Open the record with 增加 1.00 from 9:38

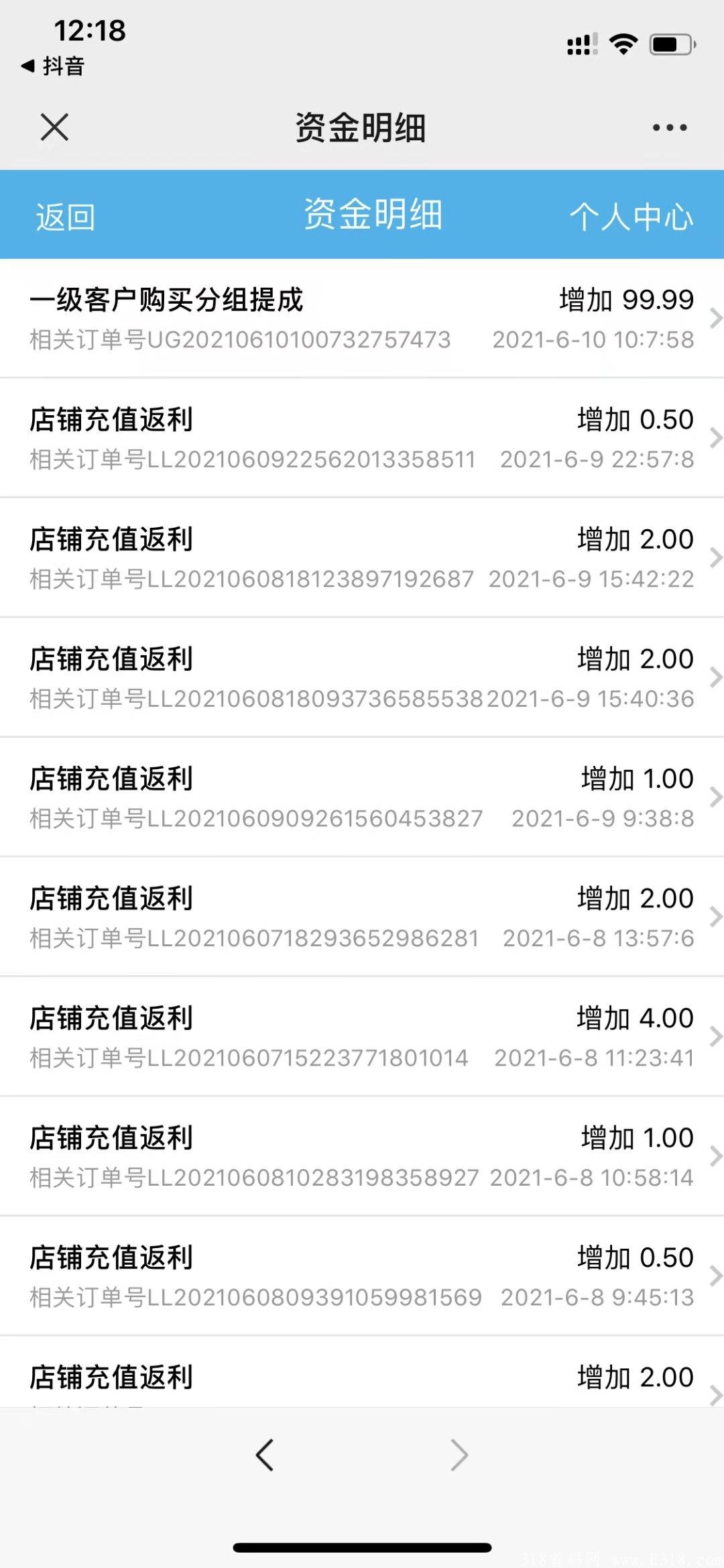click(x=362, y=797)
